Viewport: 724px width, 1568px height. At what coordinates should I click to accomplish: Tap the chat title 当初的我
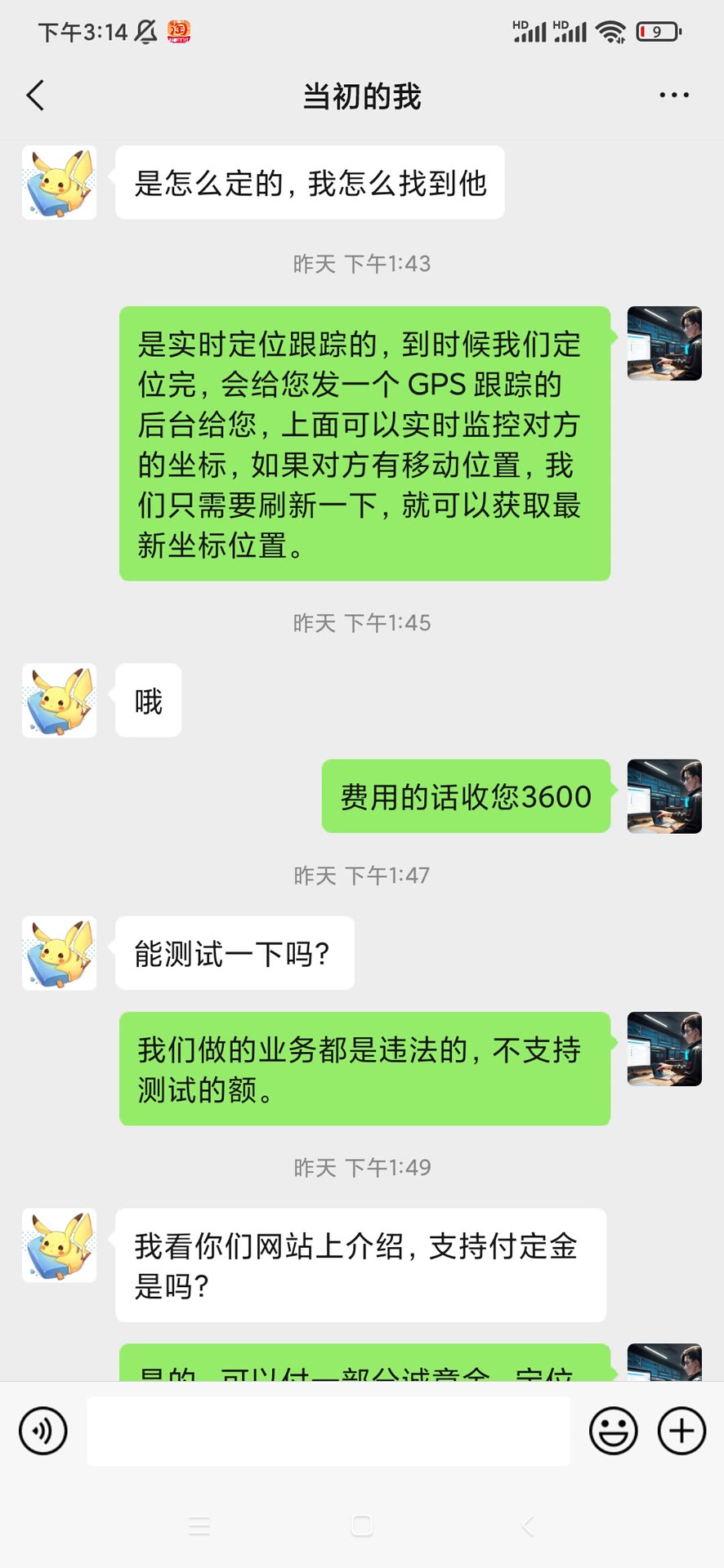pyautogui.click(x=360, y=95)
